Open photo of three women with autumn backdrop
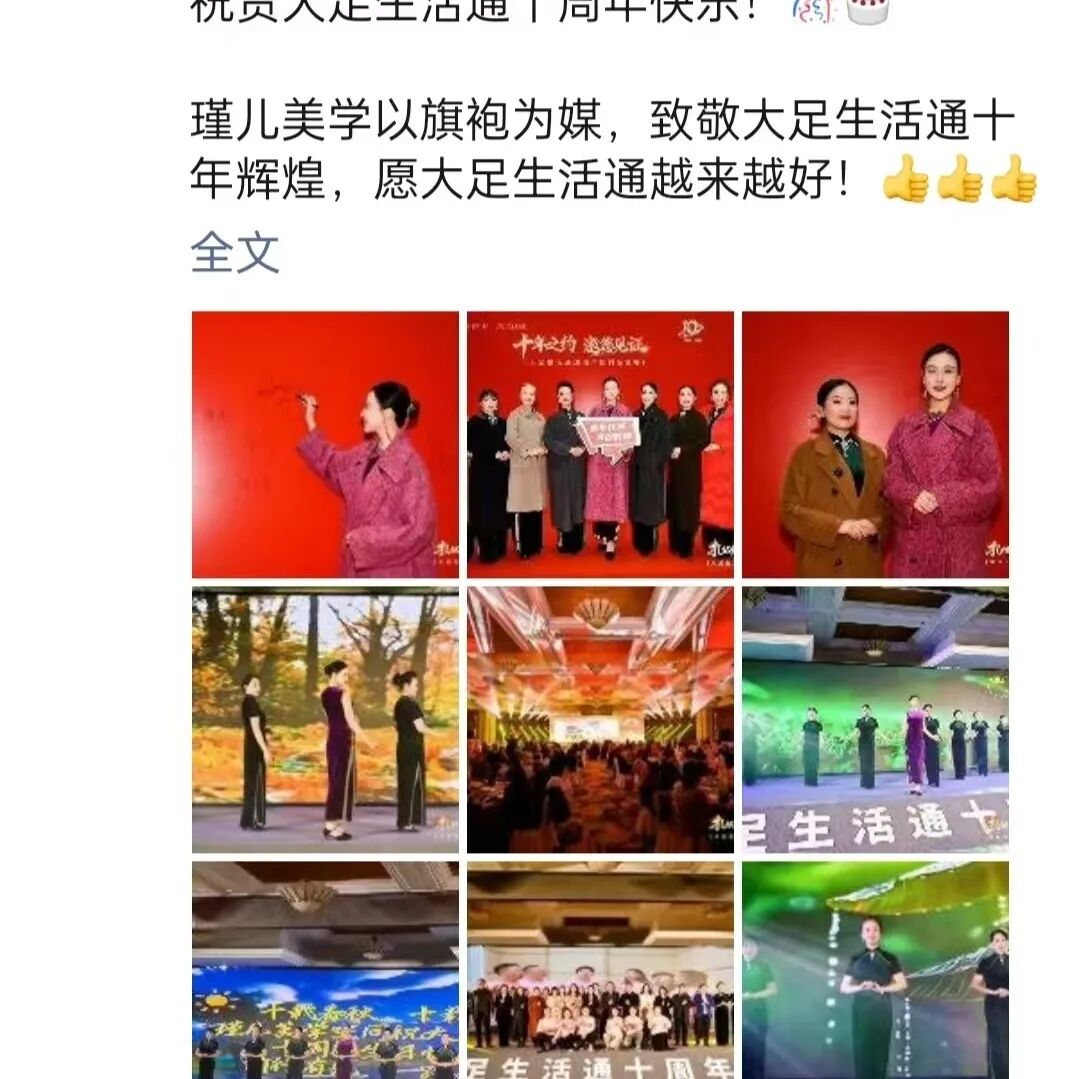 [325, 719]
